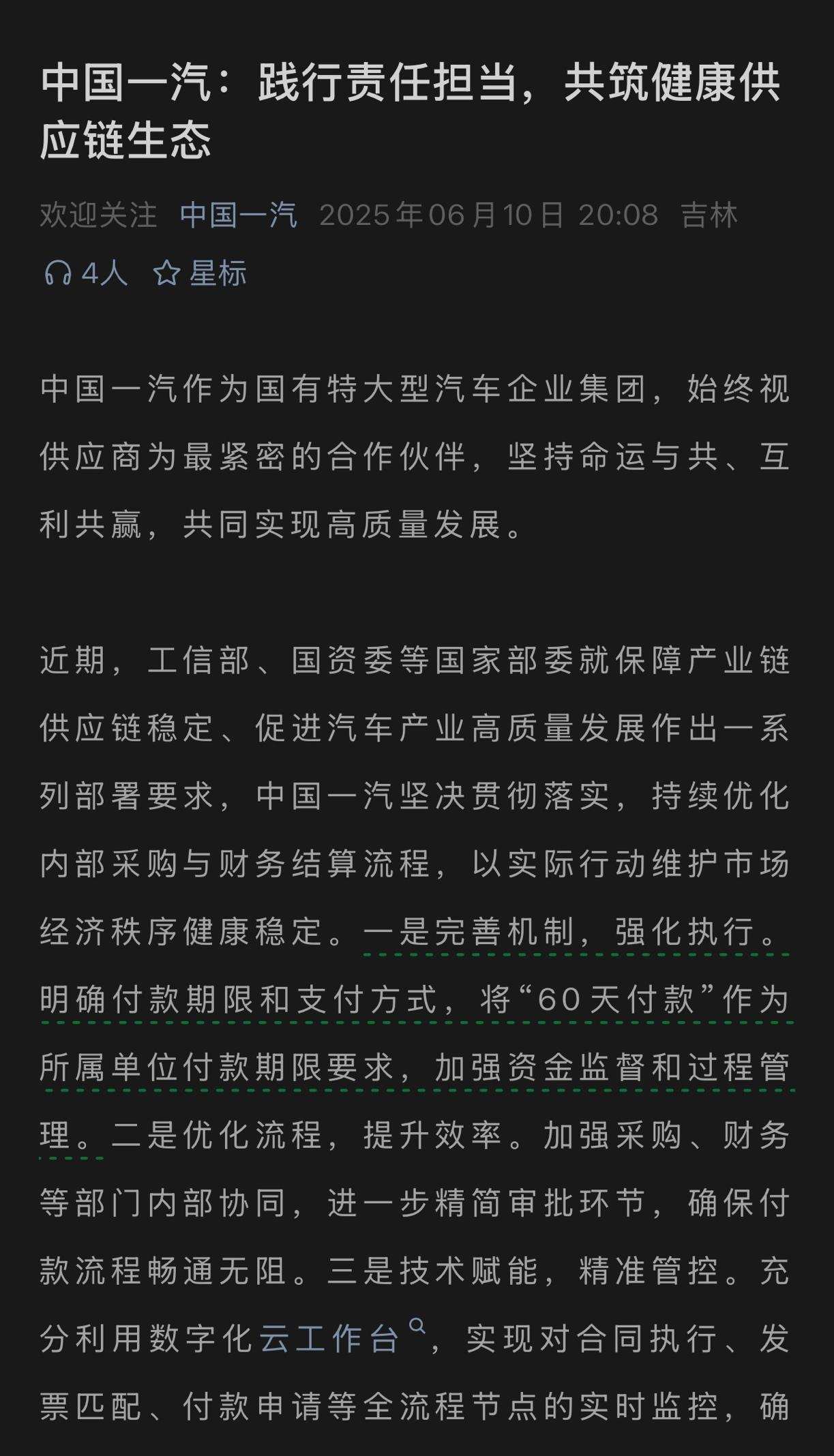This screenshot has height=1456, width=834.
Task: Open the 中国一汽 account link
Action: [238, 215]
